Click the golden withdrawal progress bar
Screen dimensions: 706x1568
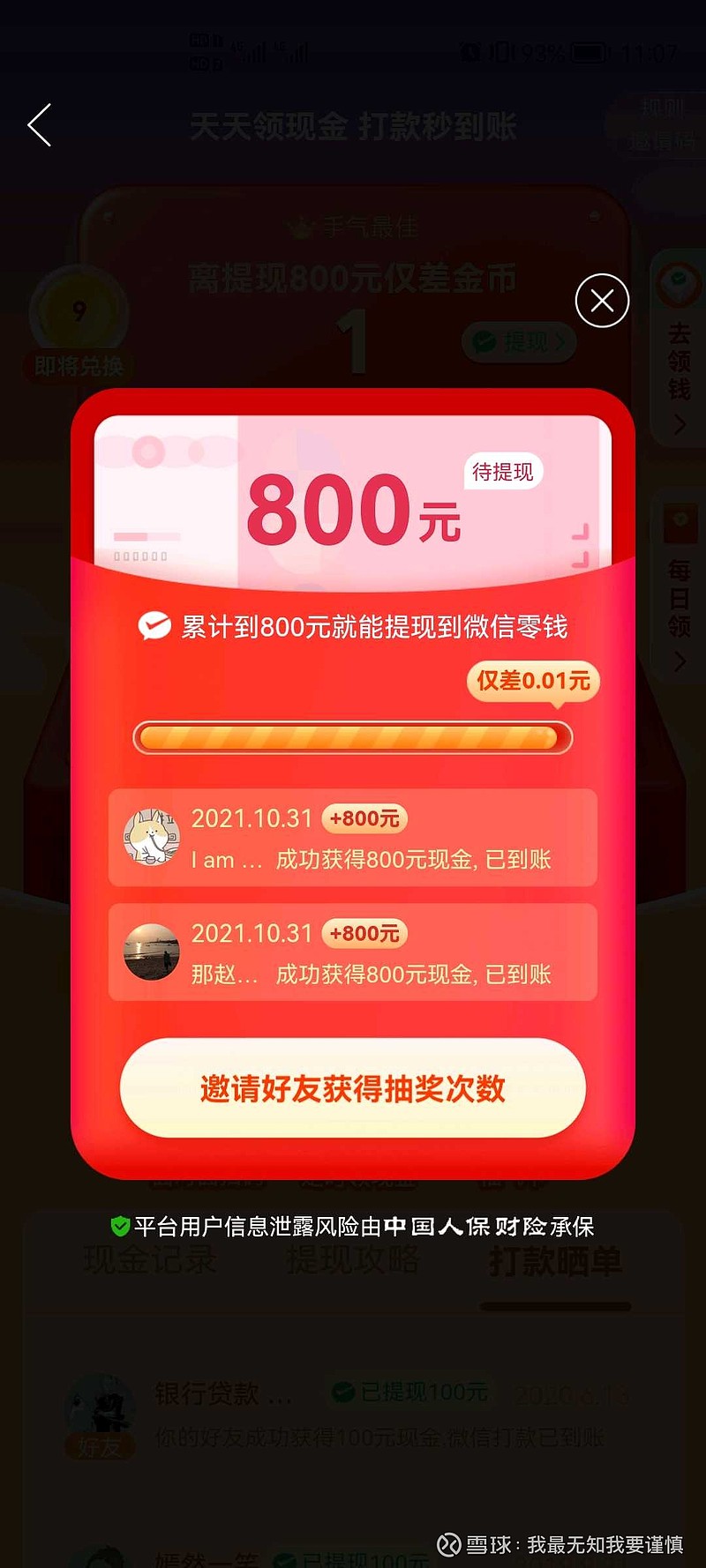coord(353,738)
